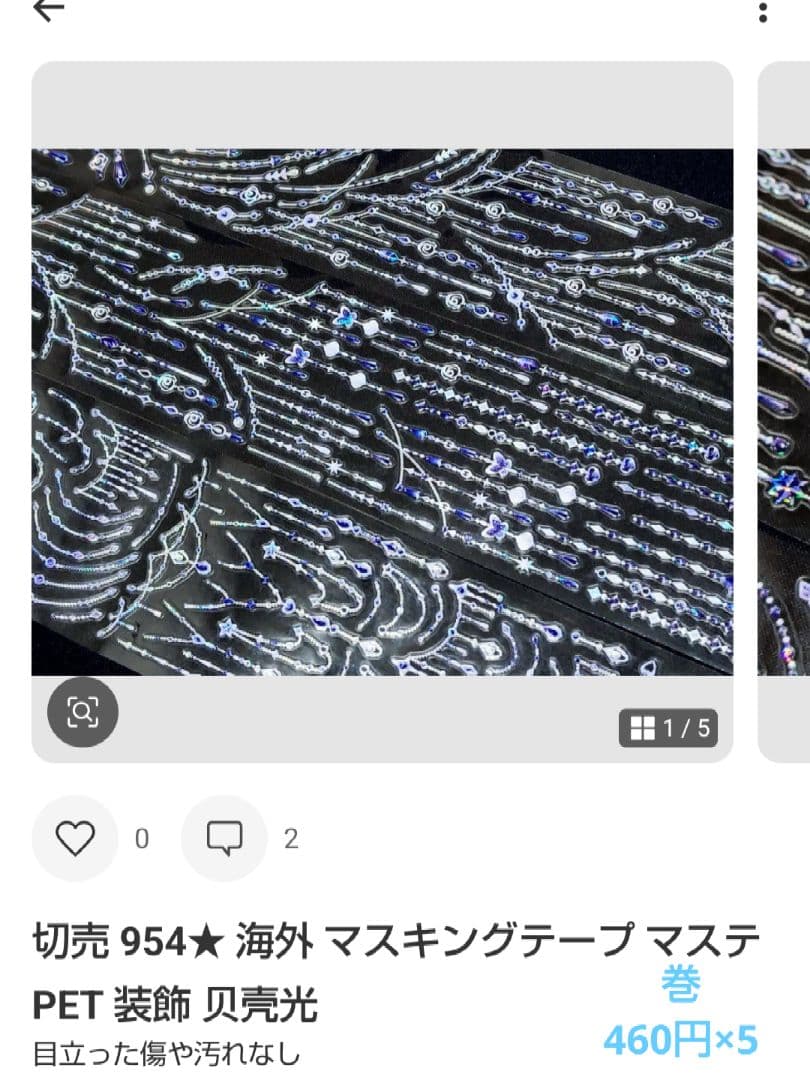This screenshot has width=810, height=1080.
Task: Open the comments on this listing
Action: 224,838
